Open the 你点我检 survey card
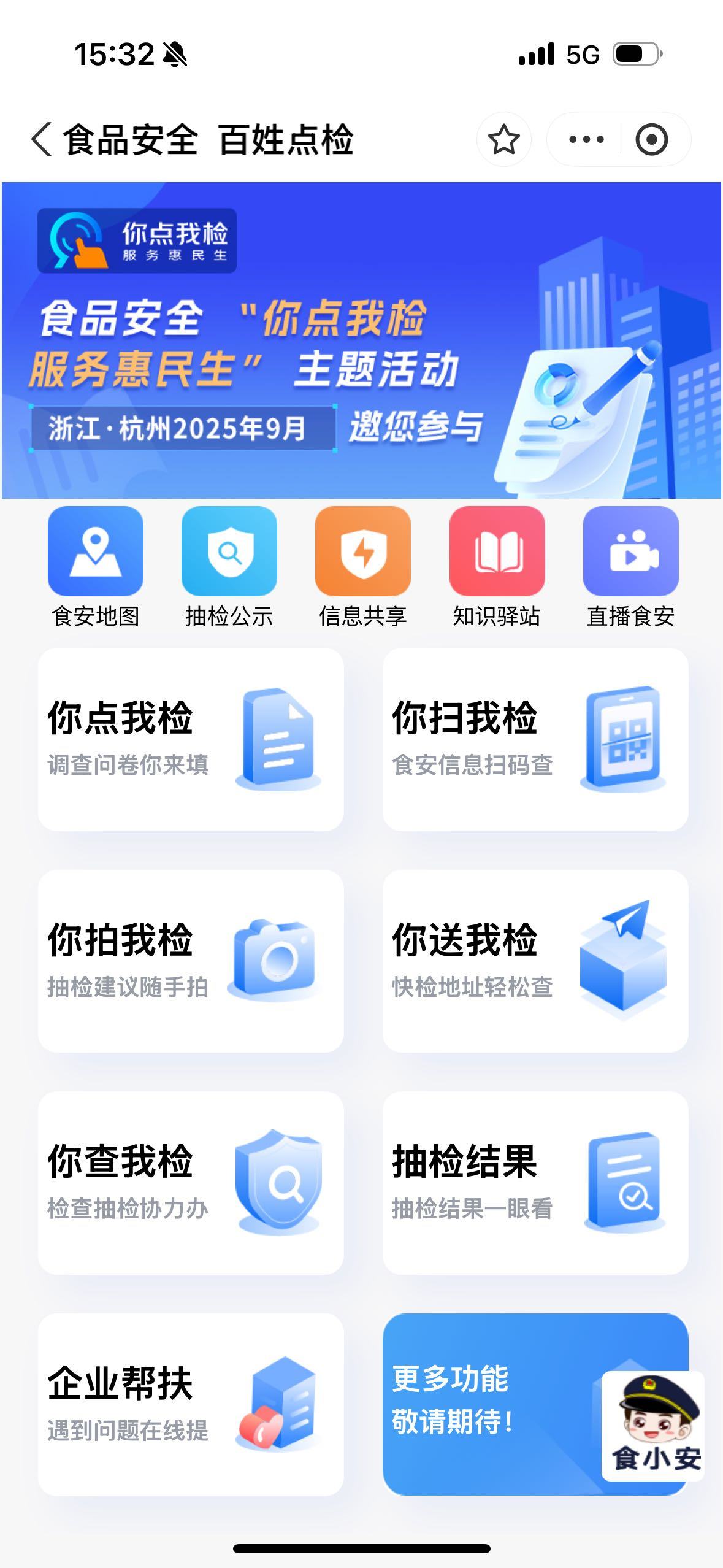 point(191,739)
